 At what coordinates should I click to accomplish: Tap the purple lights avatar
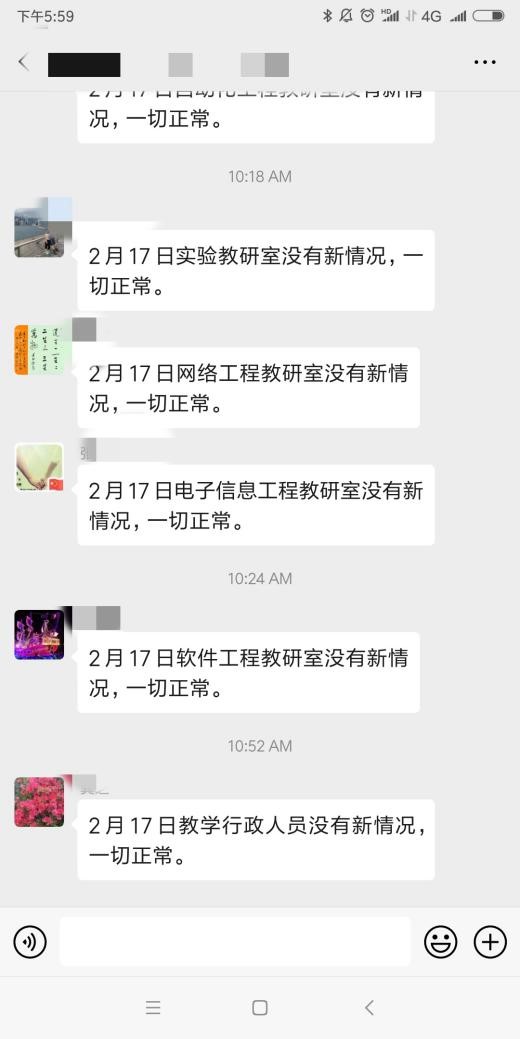[x=39, y=635]
